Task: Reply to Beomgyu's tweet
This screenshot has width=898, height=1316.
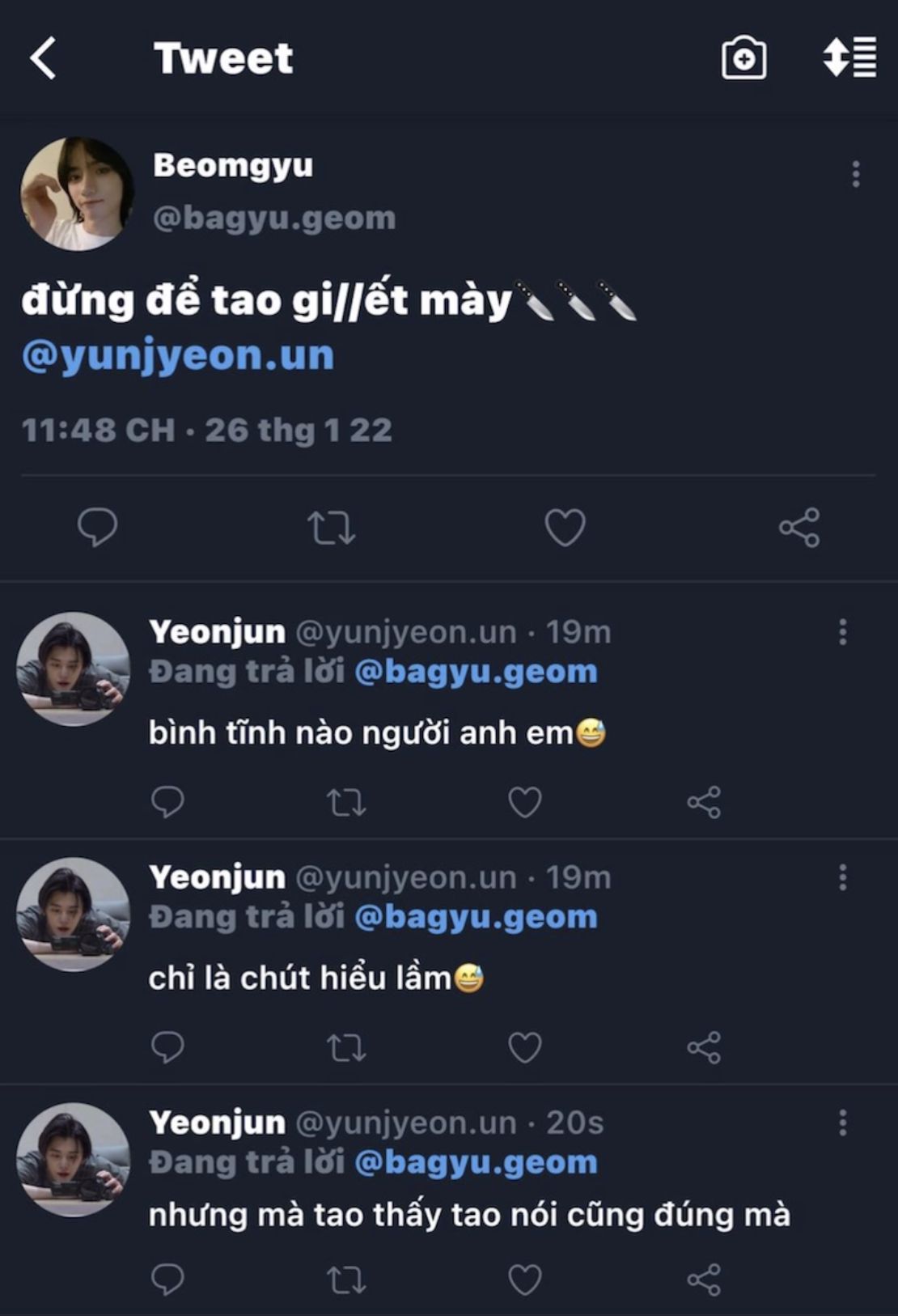Action: (x=98, y=528)
